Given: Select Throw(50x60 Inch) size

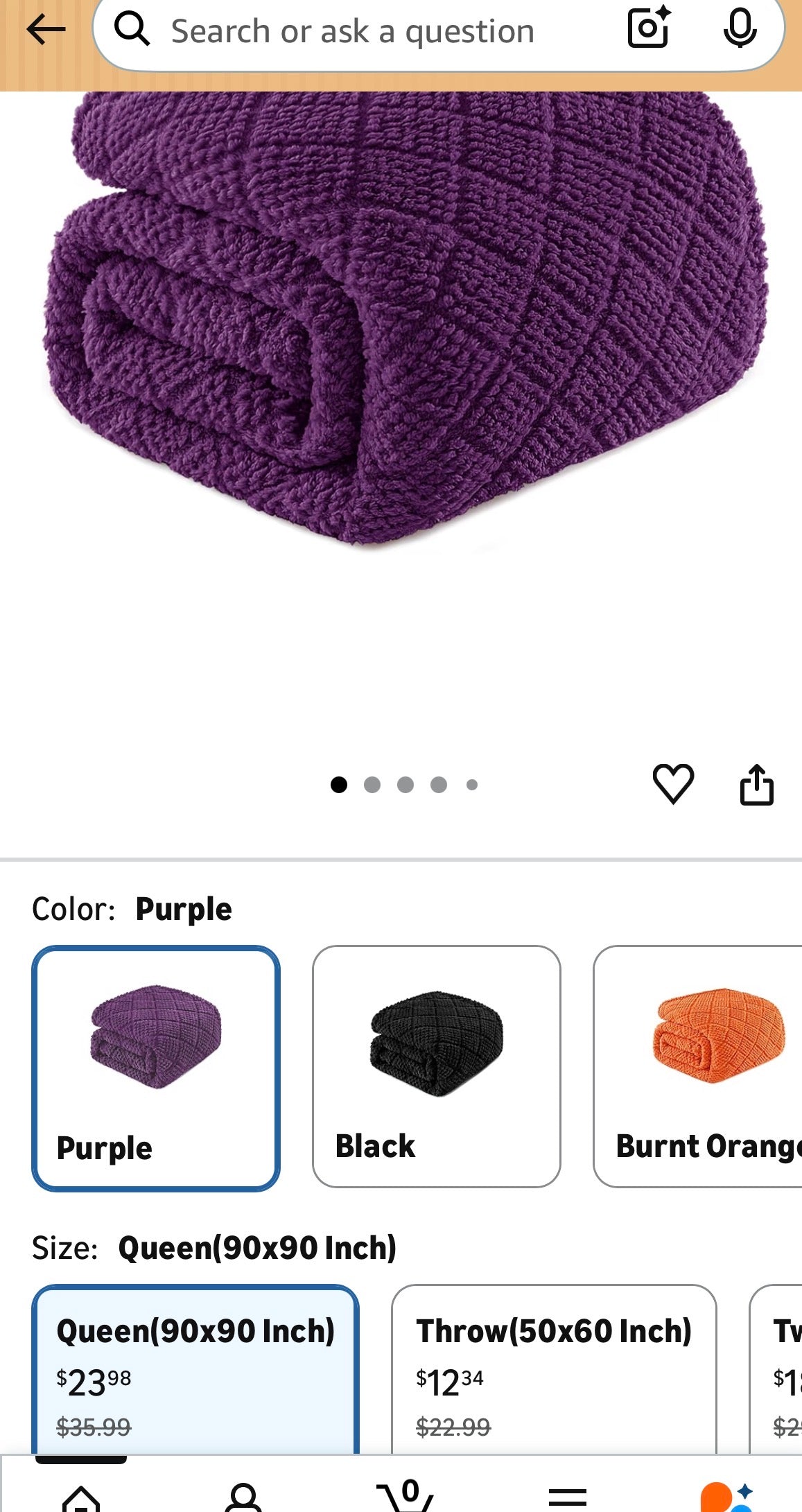Looking at the screenshot, I should pyautogui.click(x=553, y=1369).
